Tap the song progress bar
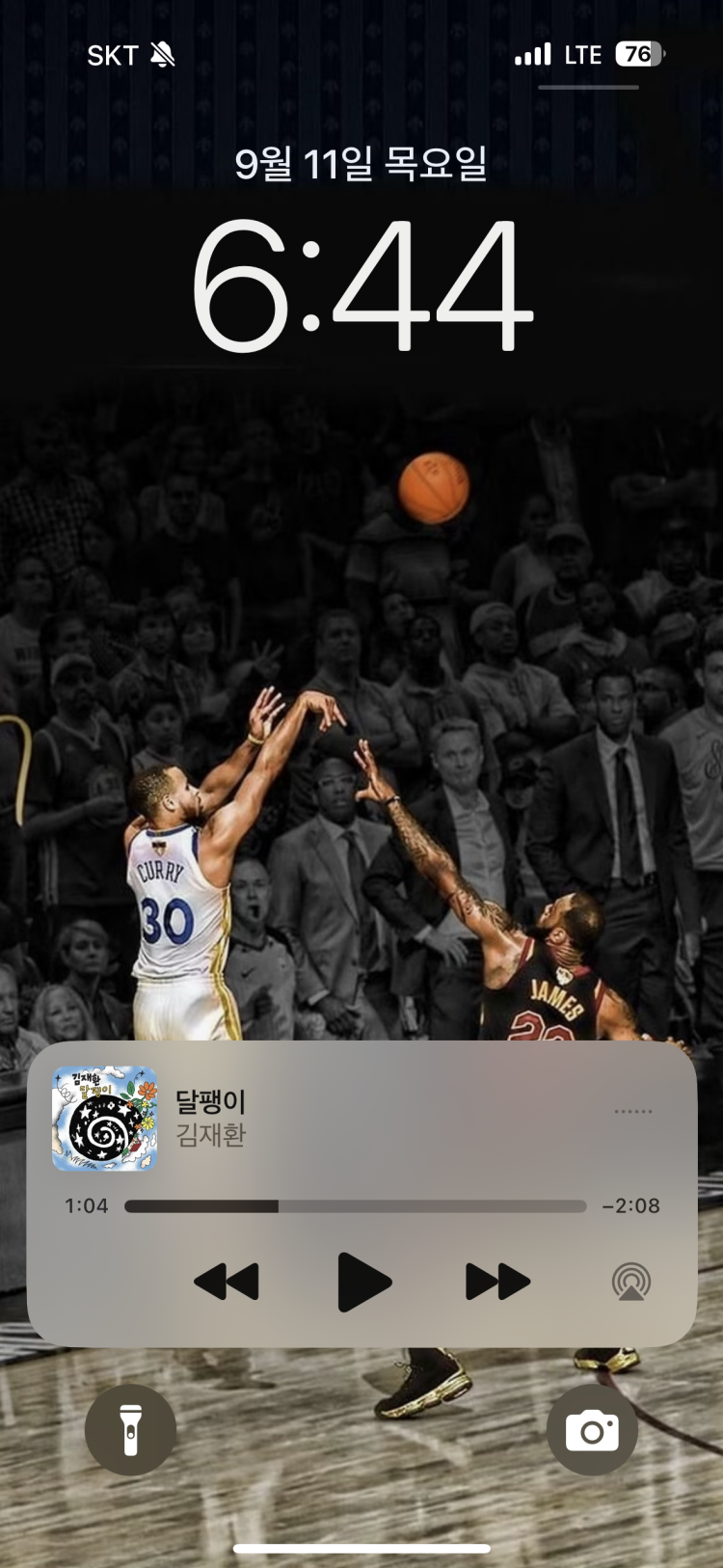This screenshot has width=723, height=1568. [x=355, y=1206]
